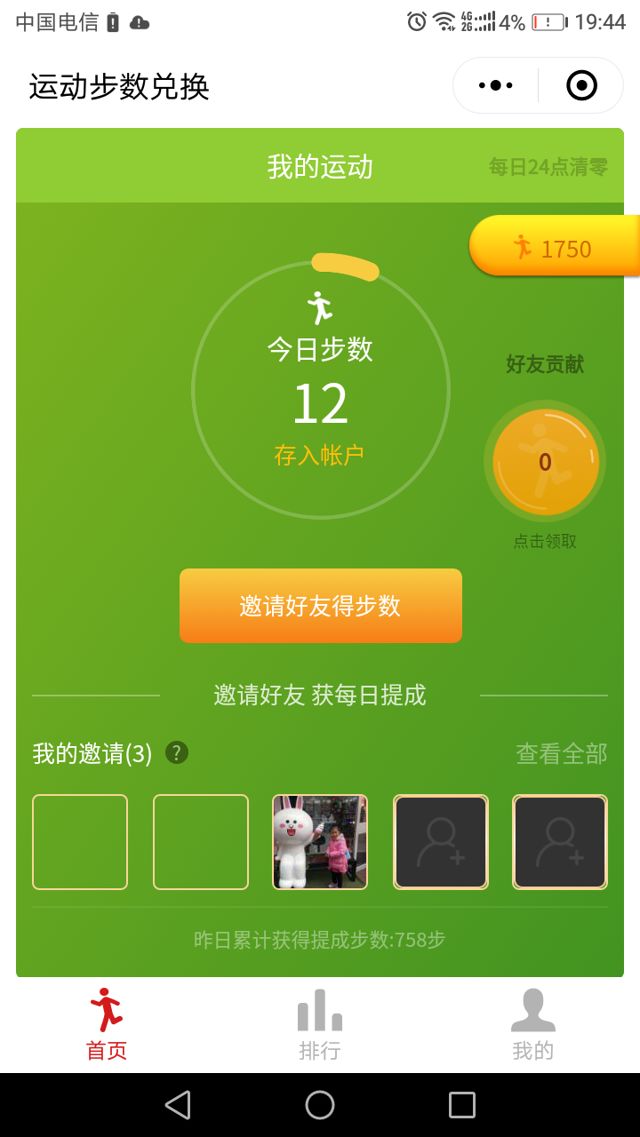Tap 邀请好友得步数 button

click(x=320, y=605)
